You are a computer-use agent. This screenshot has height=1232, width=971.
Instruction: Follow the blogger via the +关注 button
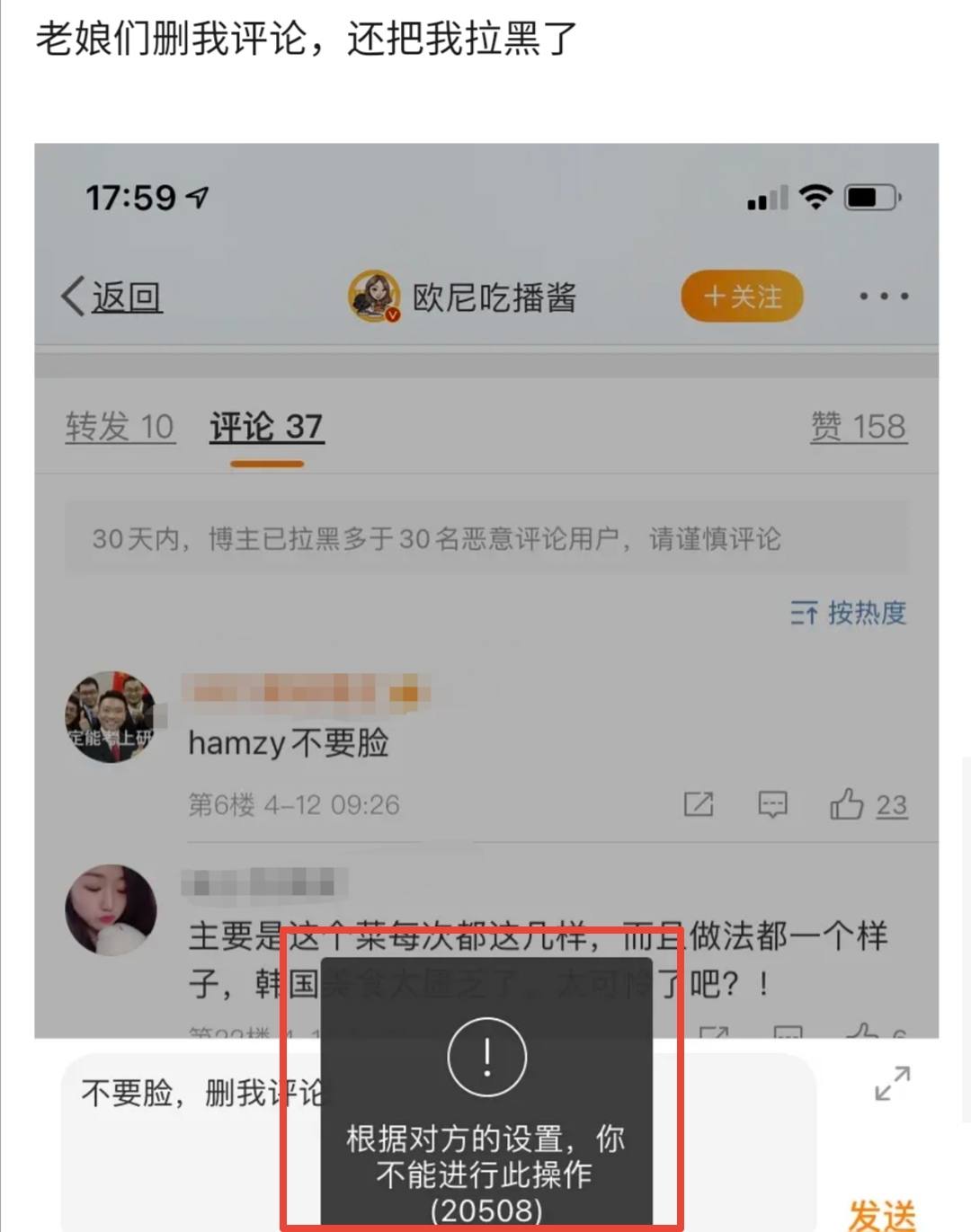(741, 297)
